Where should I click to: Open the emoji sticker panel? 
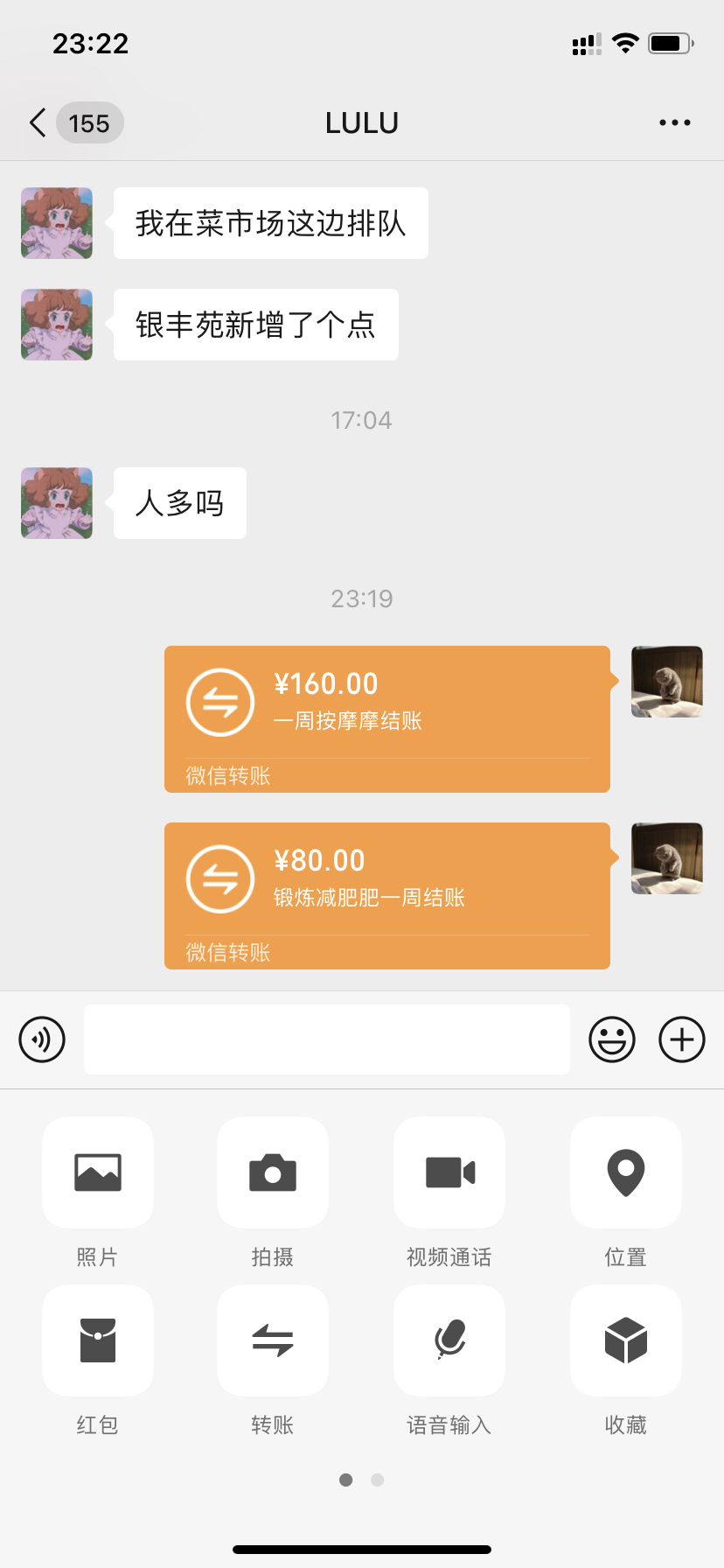coord(611,1039)
